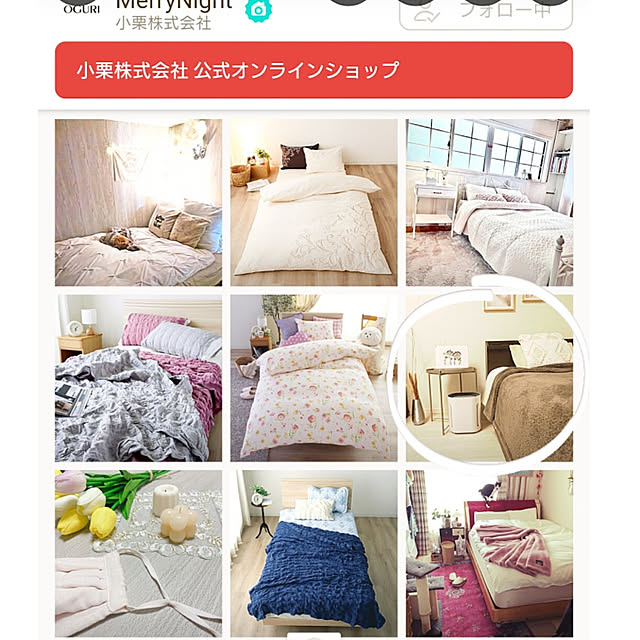Screen dimensions: 640x640
Task: Open the 小栗株式会社 公式オンラインショップ banner
Action: (x=313, y=70)
